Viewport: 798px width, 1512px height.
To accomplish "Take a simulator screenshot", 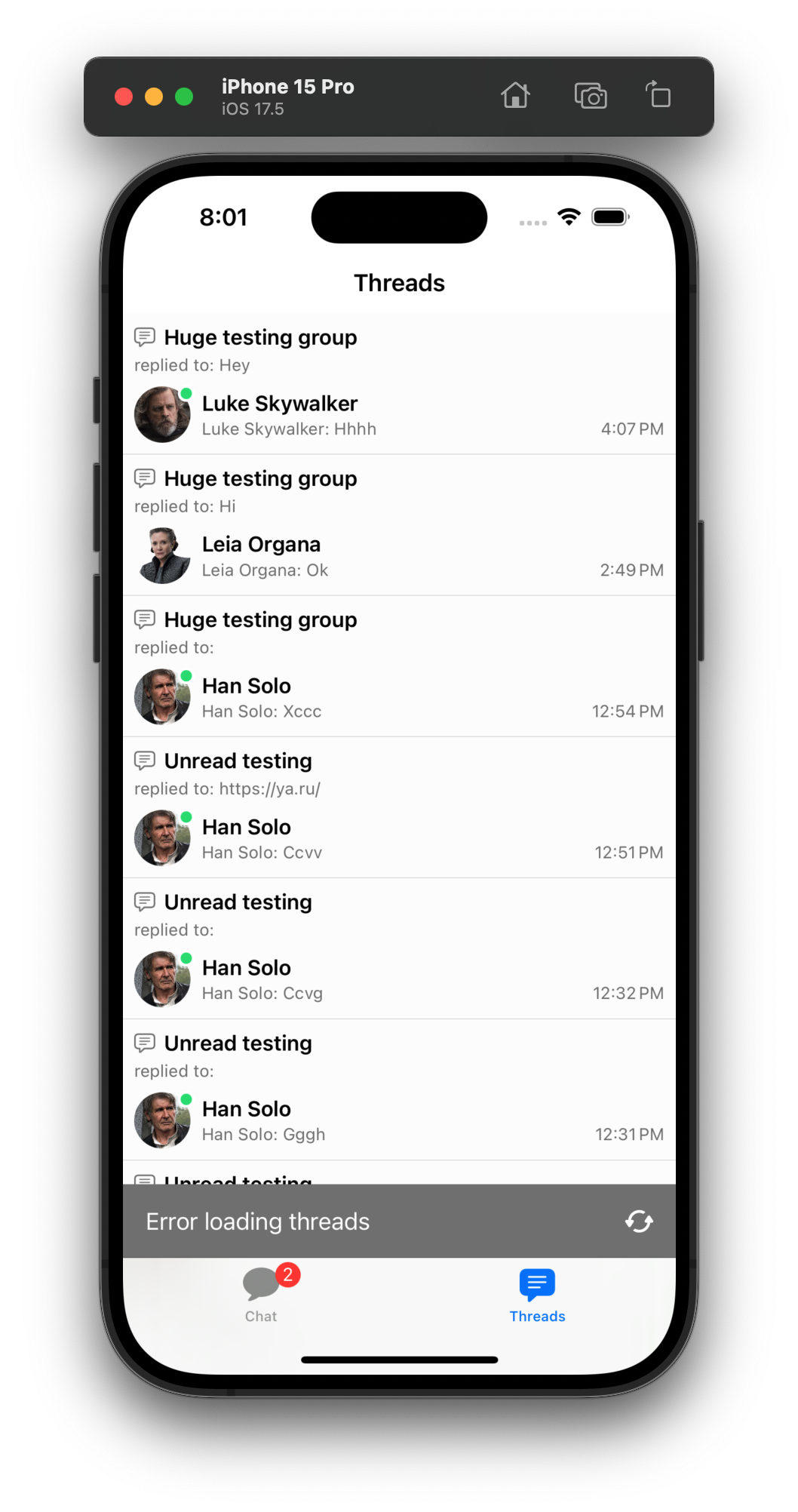I will point(590,97).
